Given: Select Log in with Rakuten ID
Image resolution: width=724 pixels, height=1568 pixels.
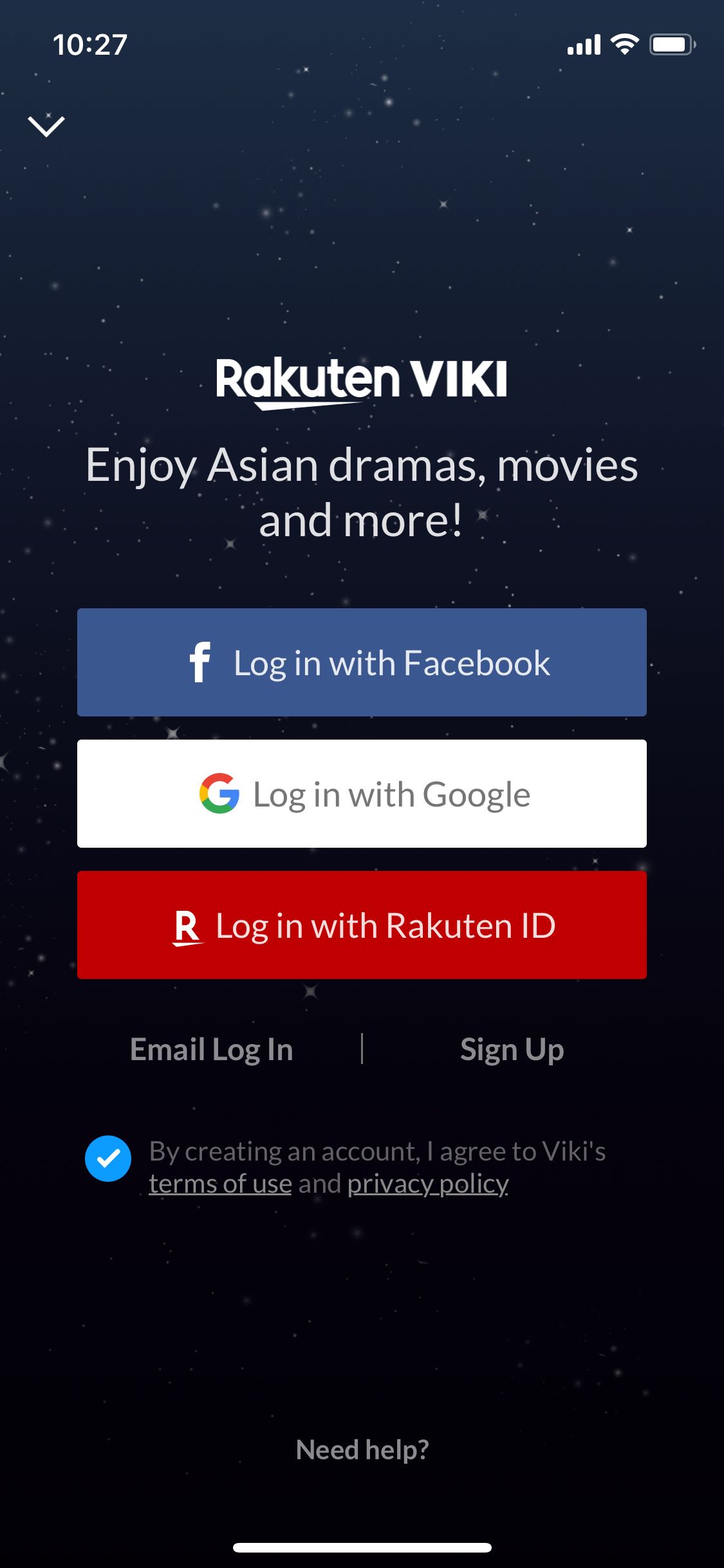Looking at the screenshot, I should (362, 925).
